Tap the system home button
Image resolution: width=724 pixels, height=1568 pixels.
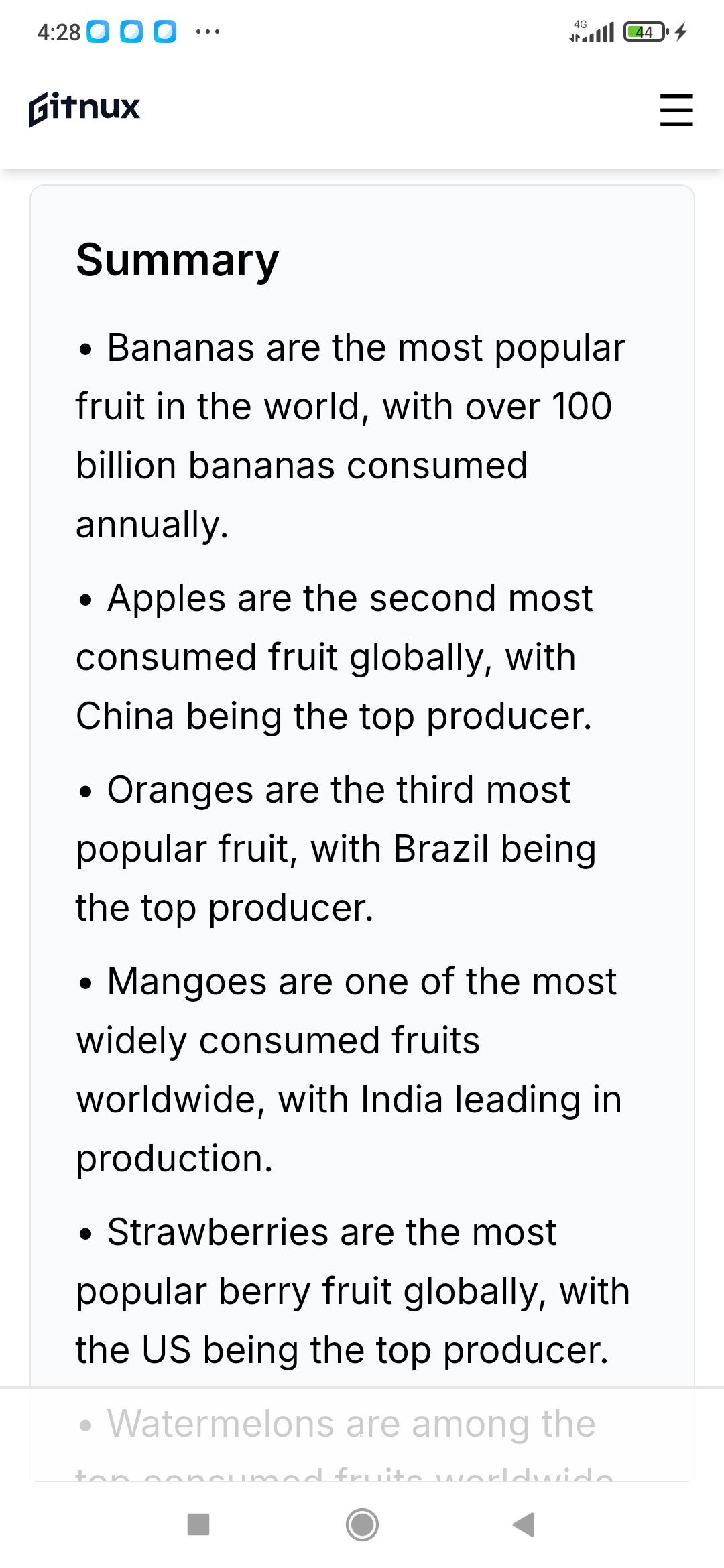tap(362, 1524)
